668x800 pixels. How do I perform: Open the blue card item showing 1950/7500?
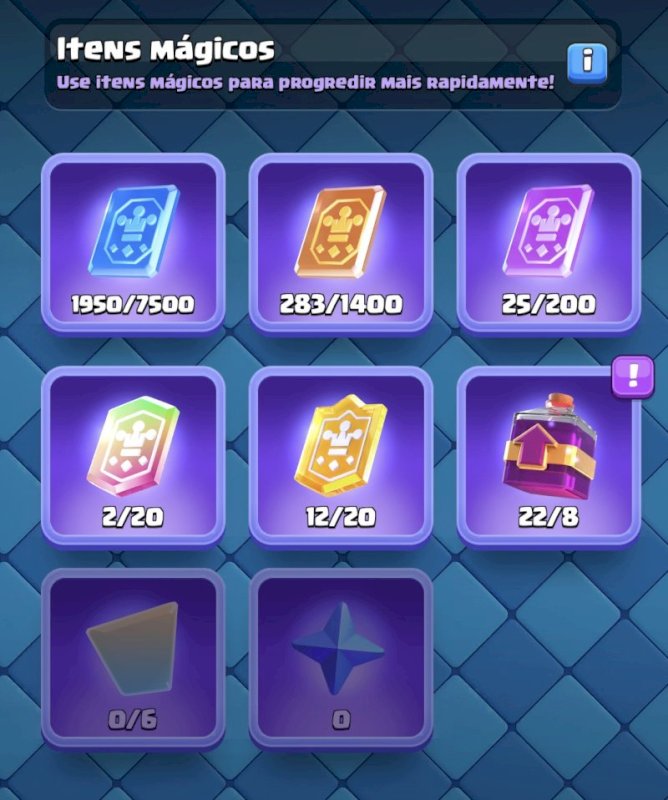point(133,243)
